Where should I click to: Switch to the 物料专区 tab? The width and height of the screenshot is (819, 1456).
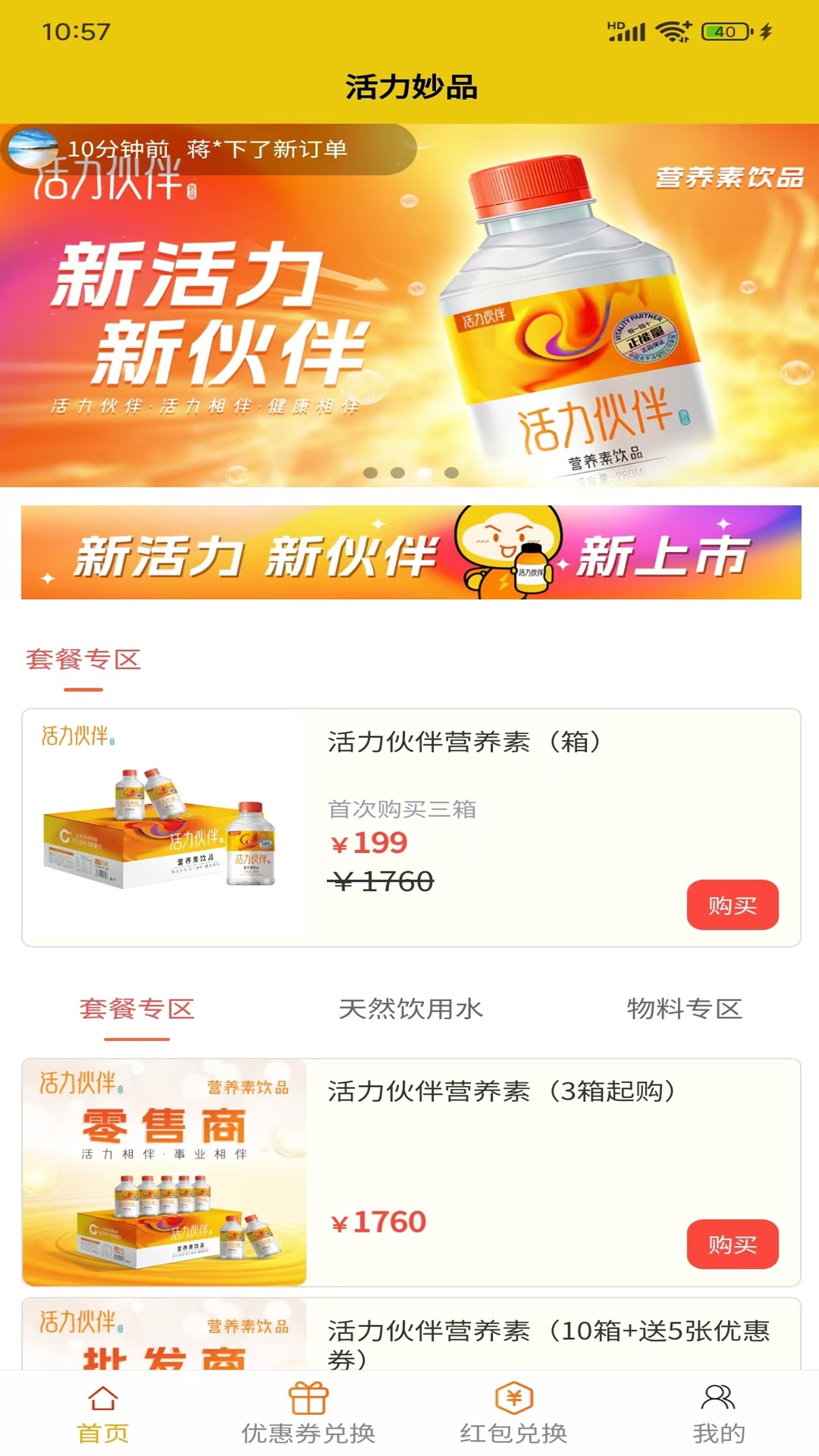pyautogui.click(x=684, y=1009)
